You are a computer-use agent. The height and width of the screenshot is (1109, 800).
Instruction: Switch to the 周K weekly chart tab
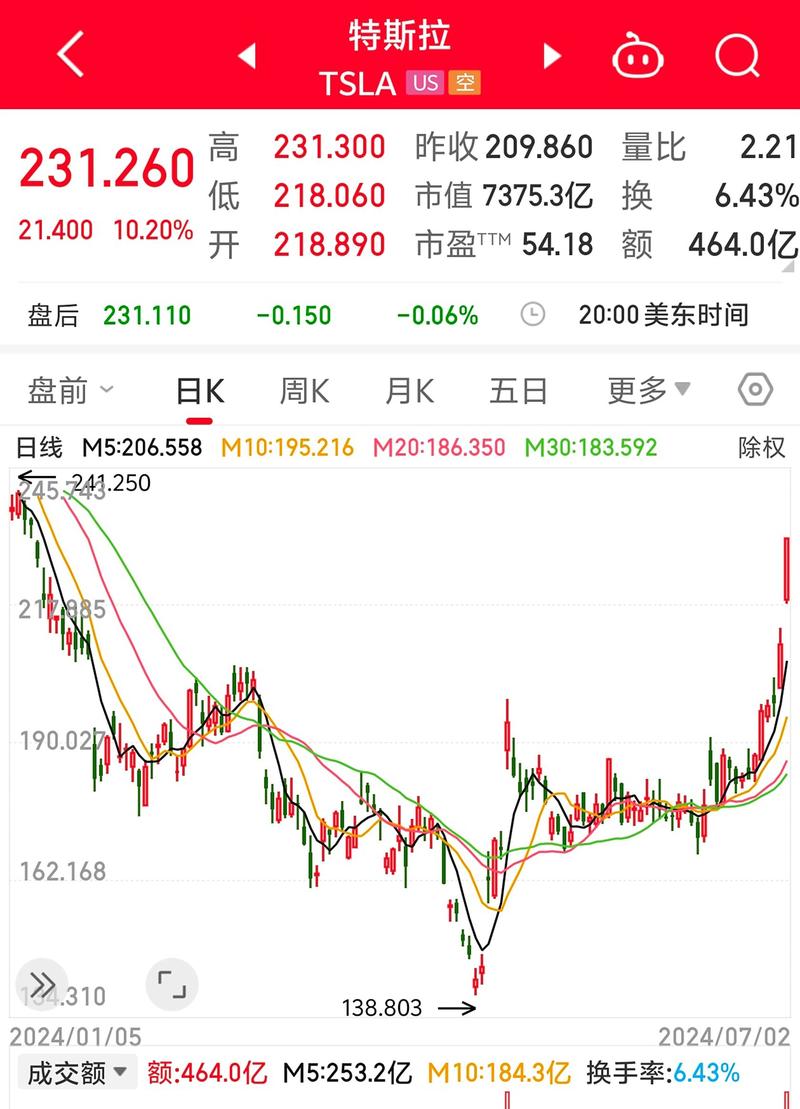[305, 390]
